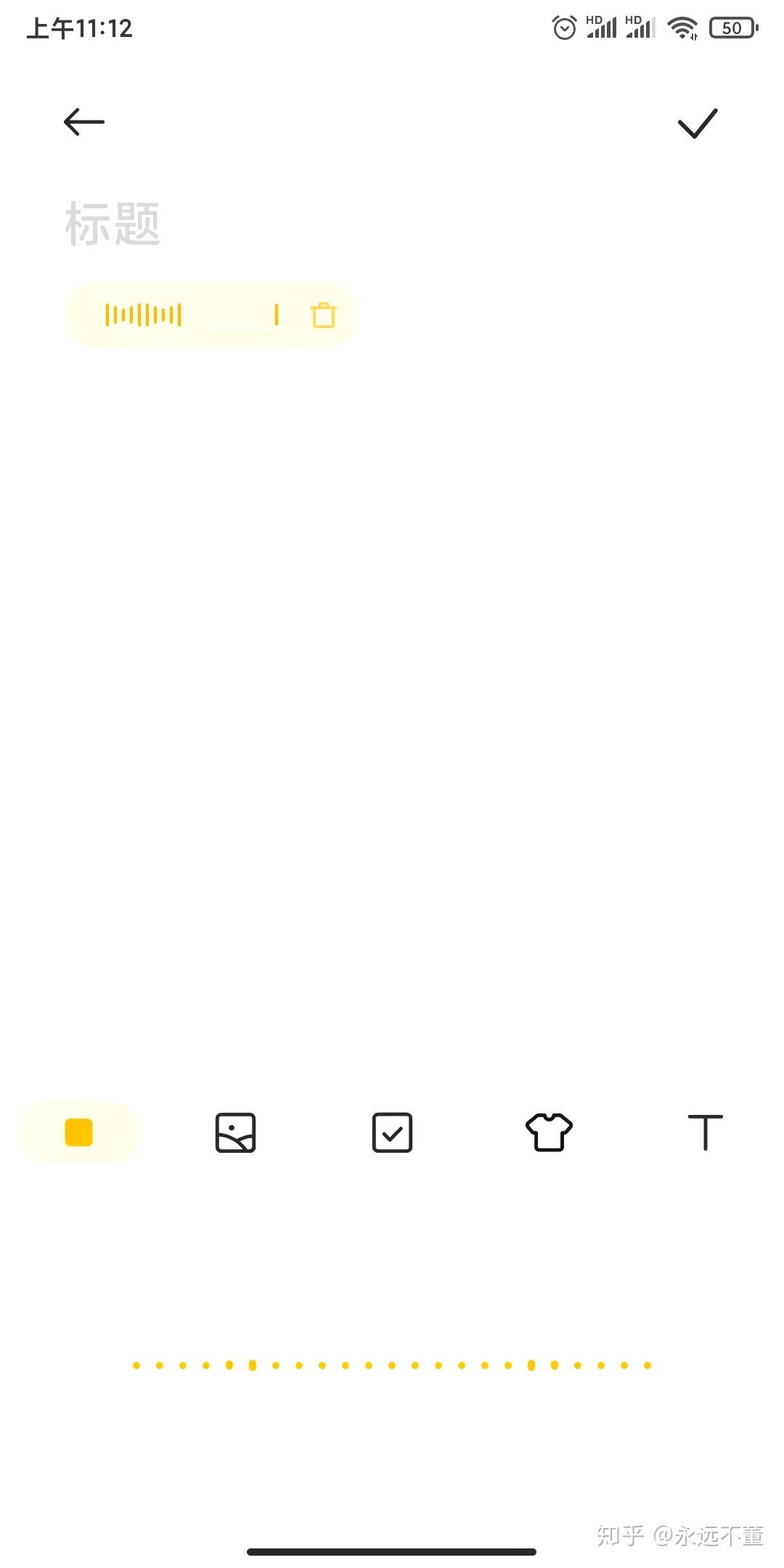784x1568 pixels.
Task: Open the note theme shirt icon
Action: pos(550,1132)
